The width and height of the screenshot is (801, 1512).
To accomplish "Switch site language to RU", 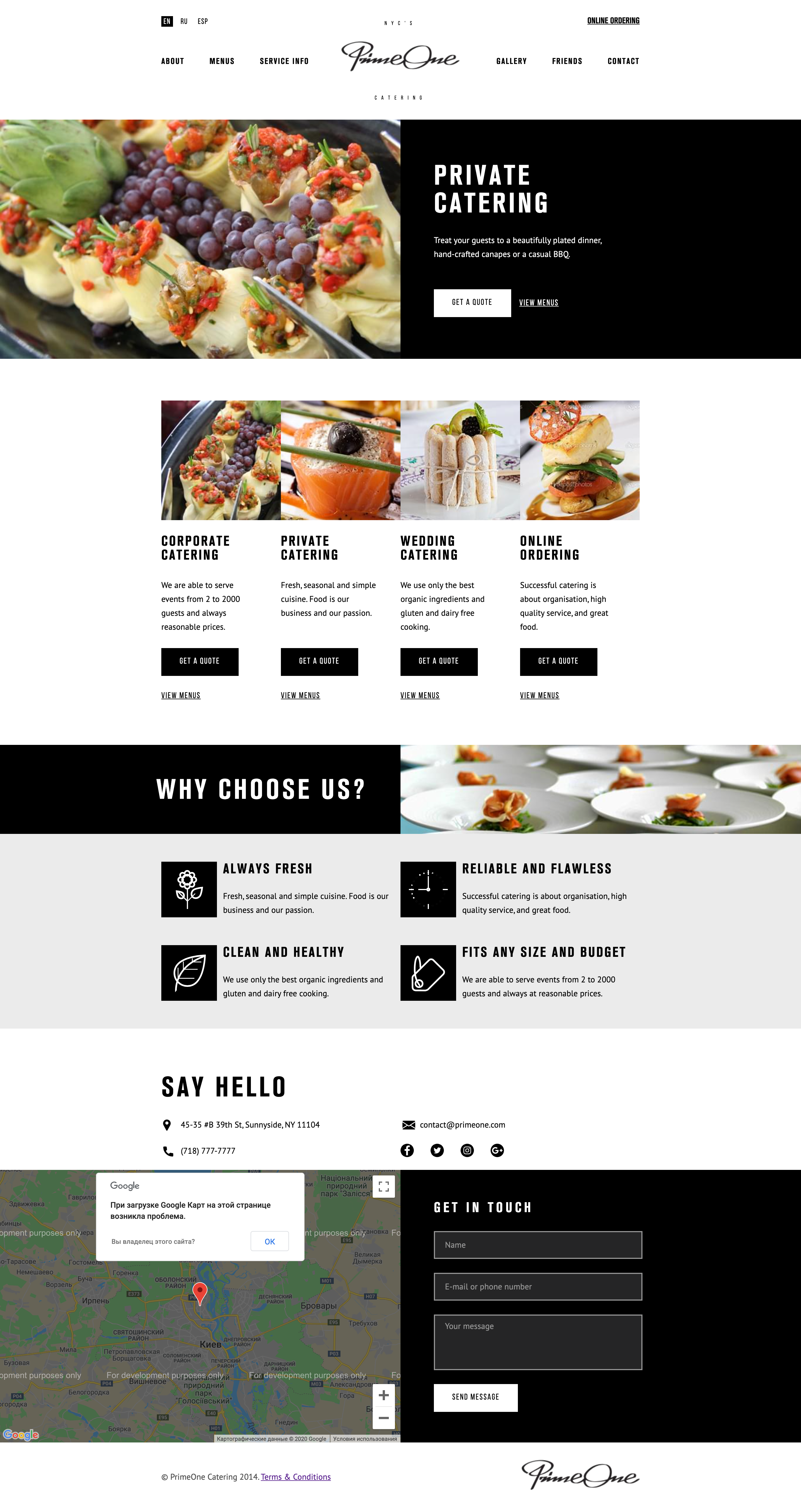I will coord(184,21).
